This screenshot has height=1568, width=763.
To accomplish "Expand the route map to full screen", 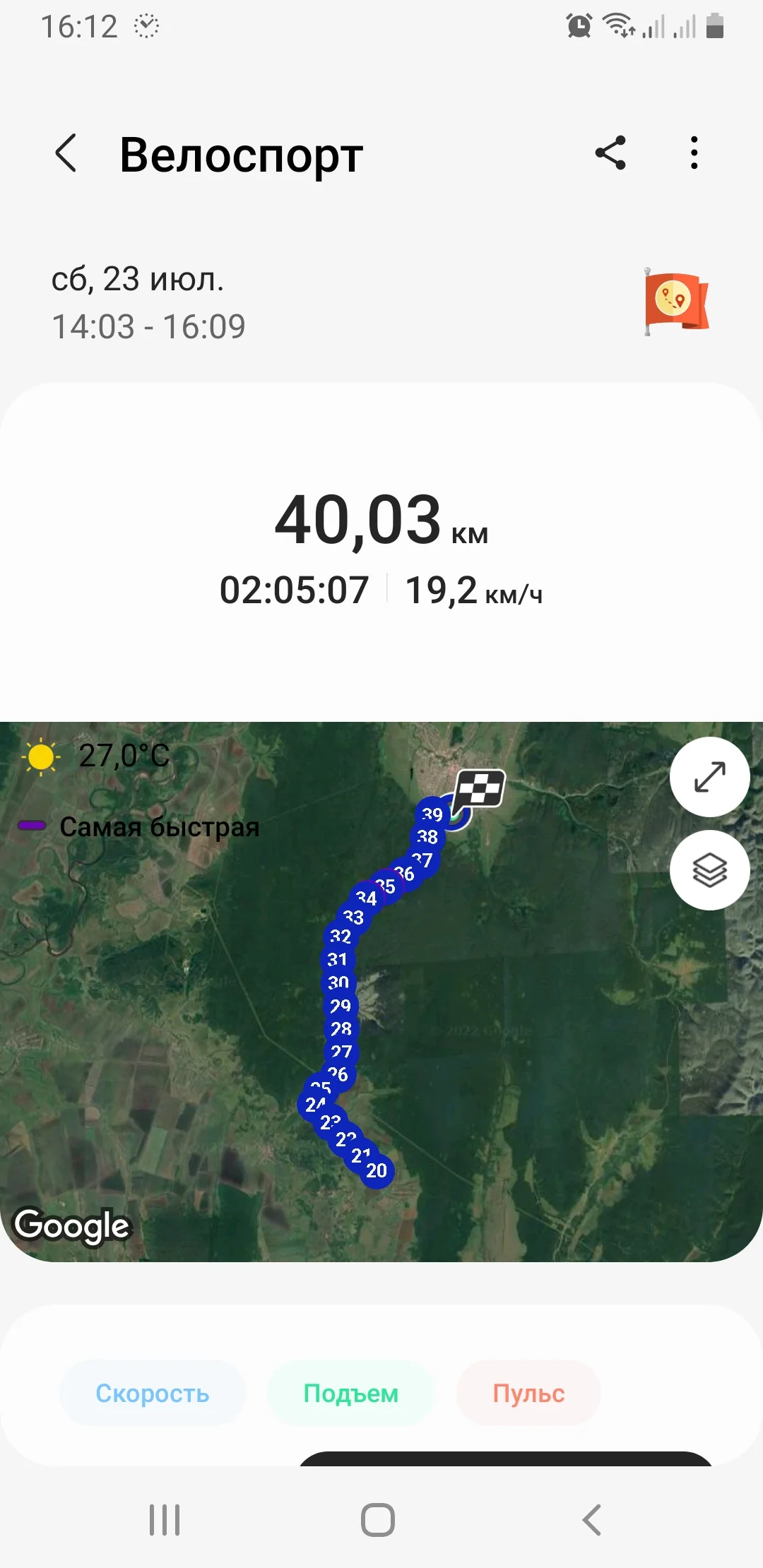I will (x=709, y=777).
